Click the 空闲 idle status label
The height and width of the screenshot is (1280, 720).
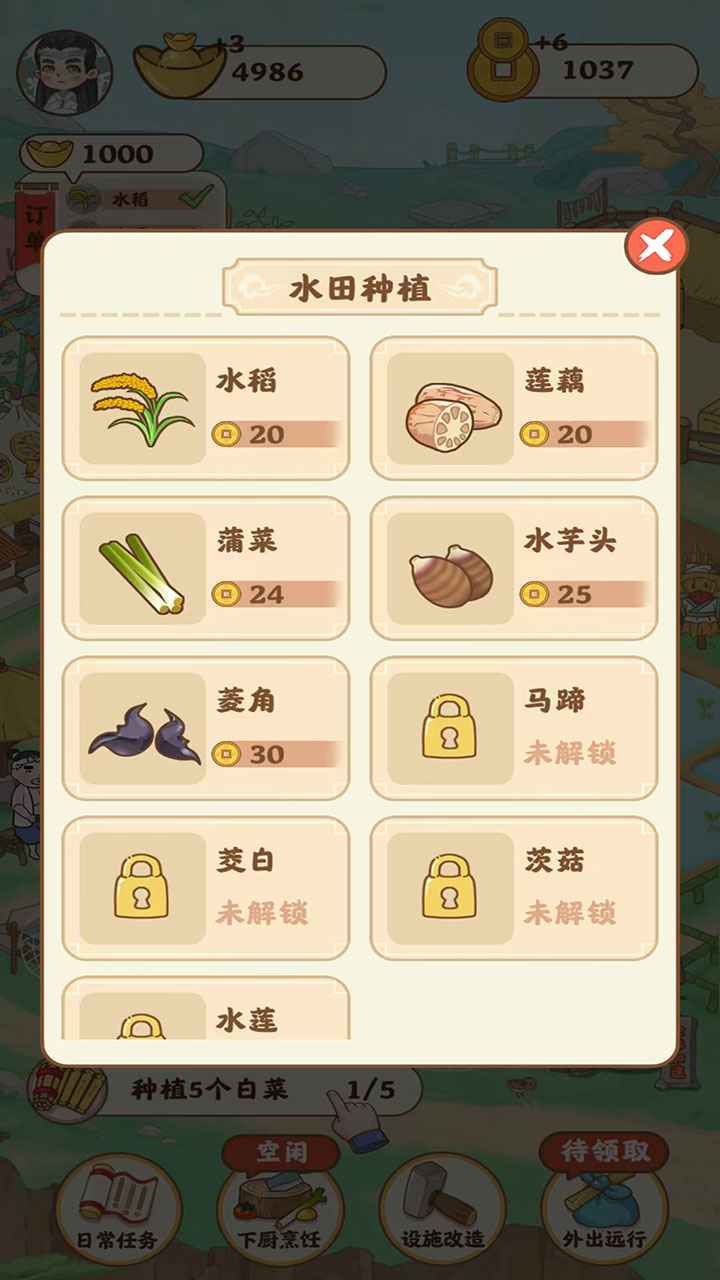point(283,1152)
